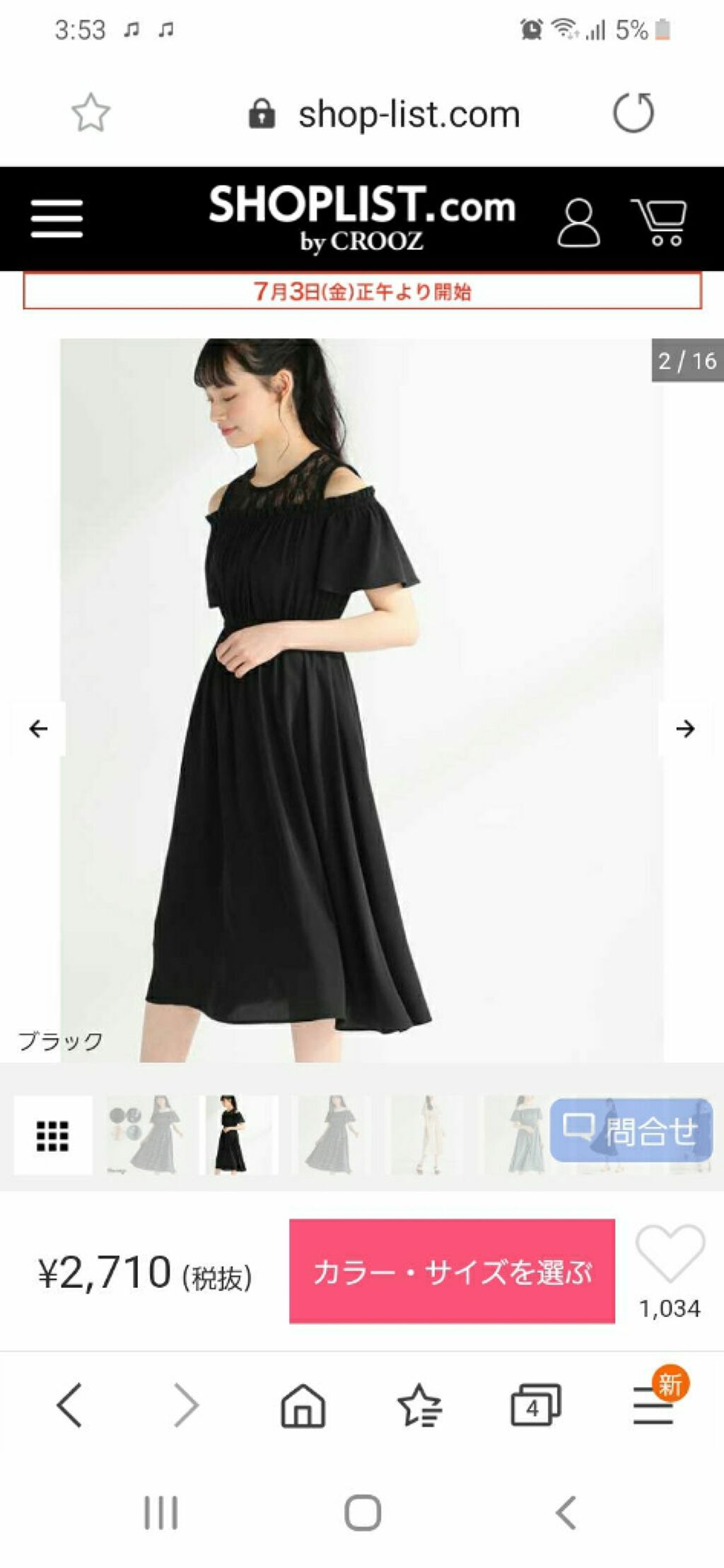
Task: Open the browser home page
Action: pyautogui.click(x=303, y=1405)
